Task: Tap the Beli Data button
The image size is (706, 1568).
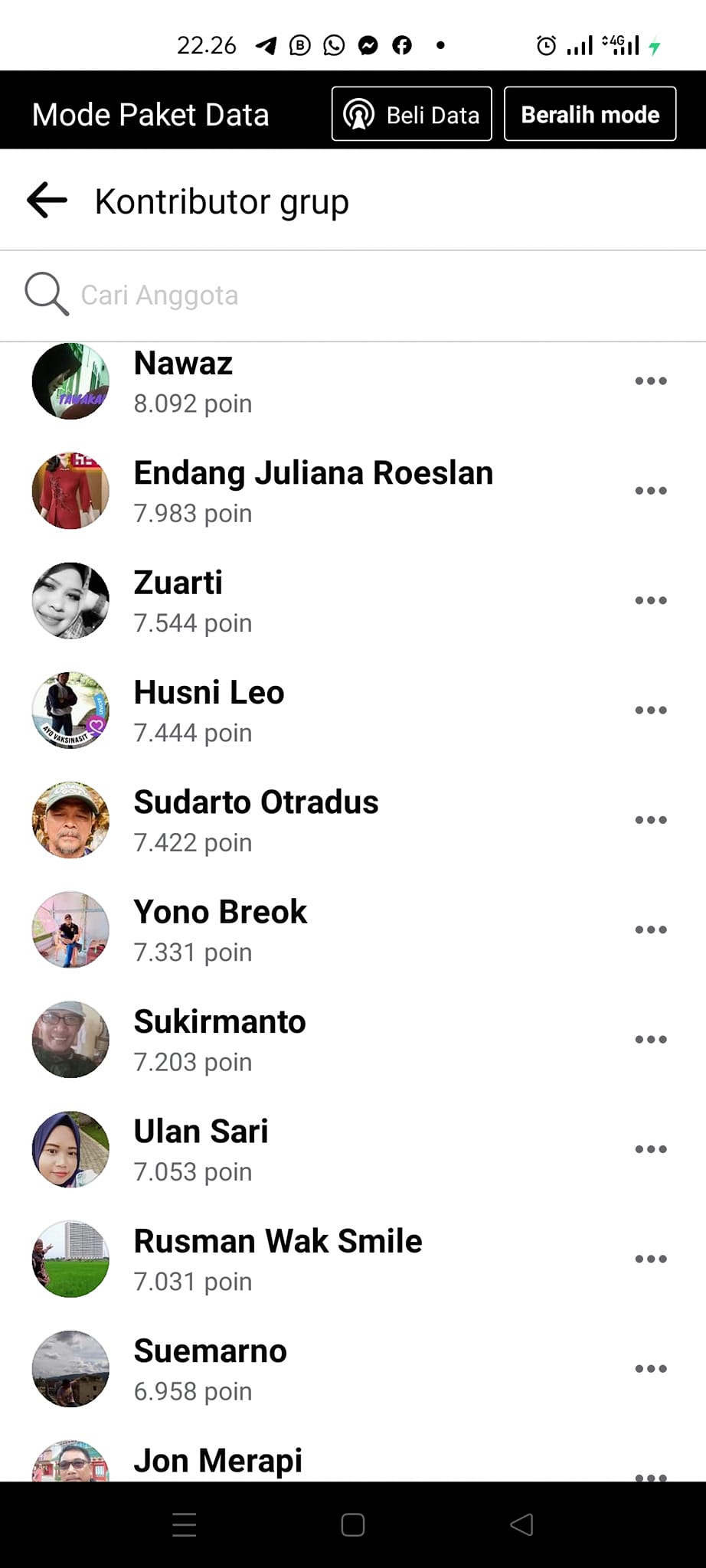Action: [x=412, y=115]
